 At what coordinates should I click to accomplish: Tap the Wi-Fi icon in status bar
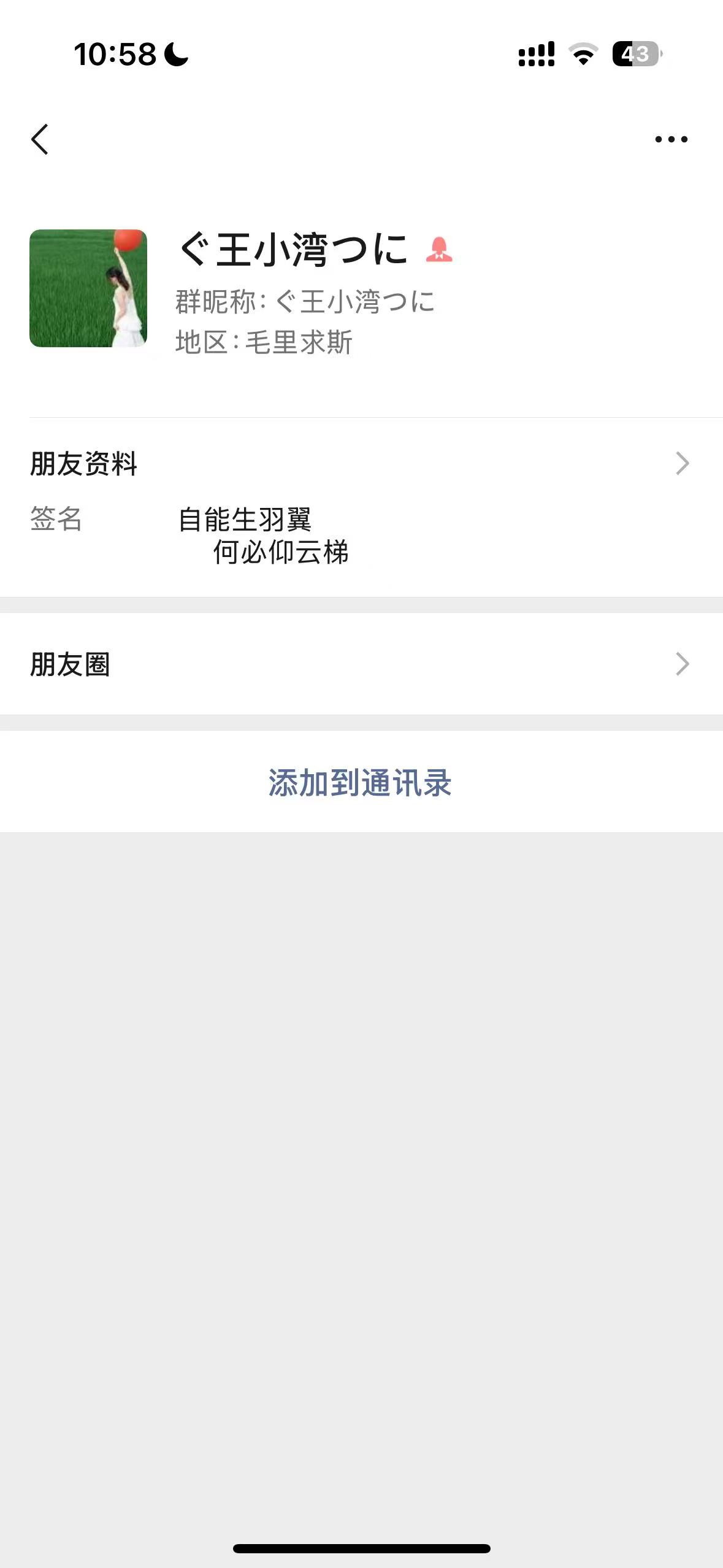[x=581, y=55]
